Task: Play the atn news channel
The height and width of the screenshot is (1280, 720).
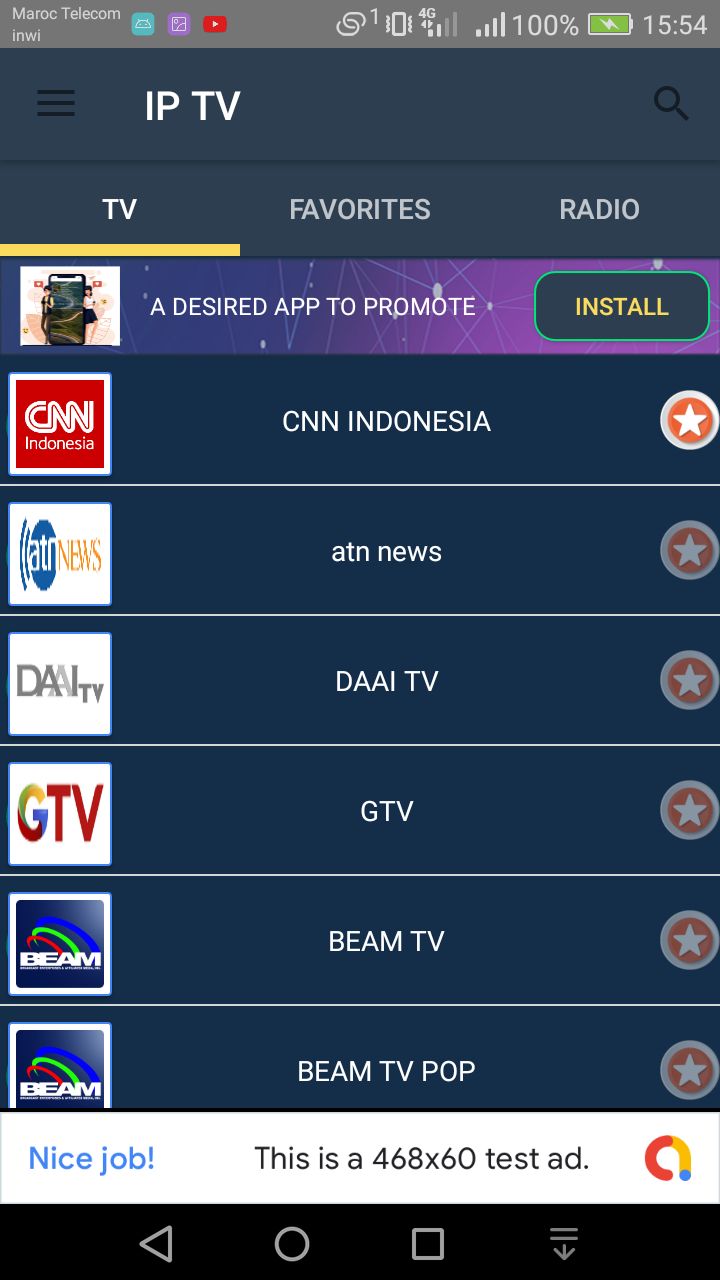Action: click(x=386, y=551)
